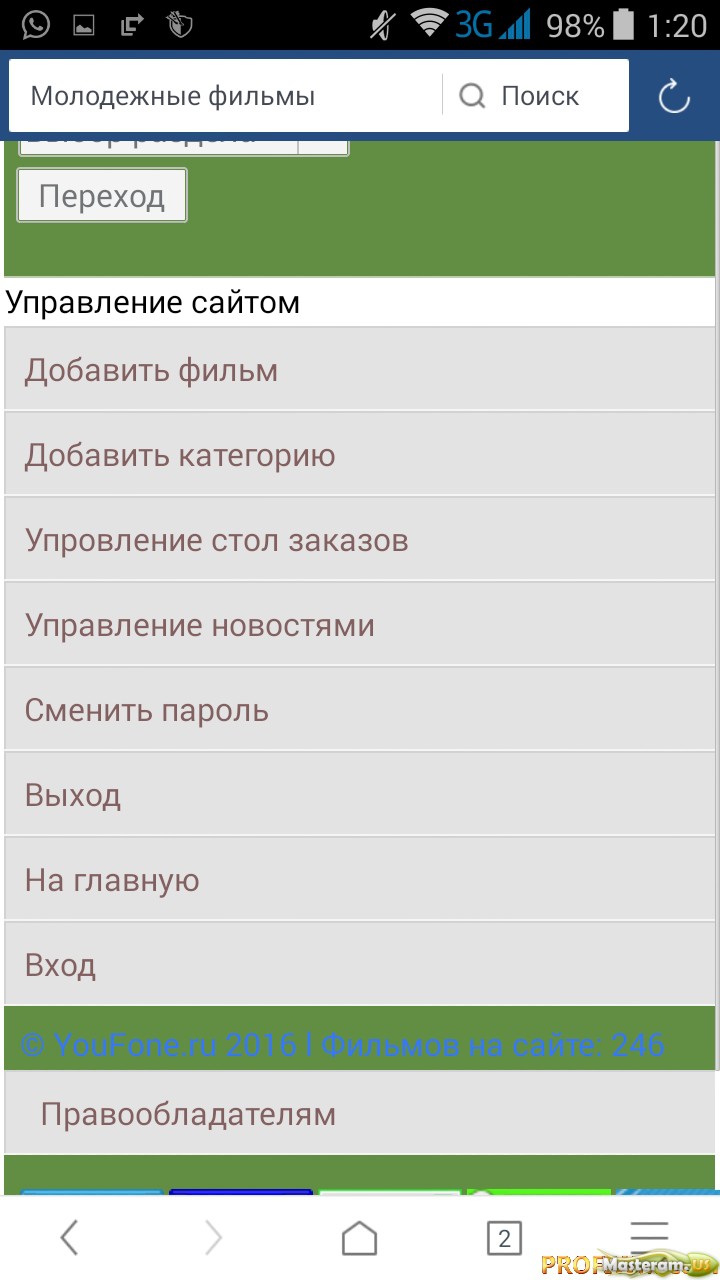720x1280 pixels.
Task: Open Упровление стол заказов
Action: [360, 540]
